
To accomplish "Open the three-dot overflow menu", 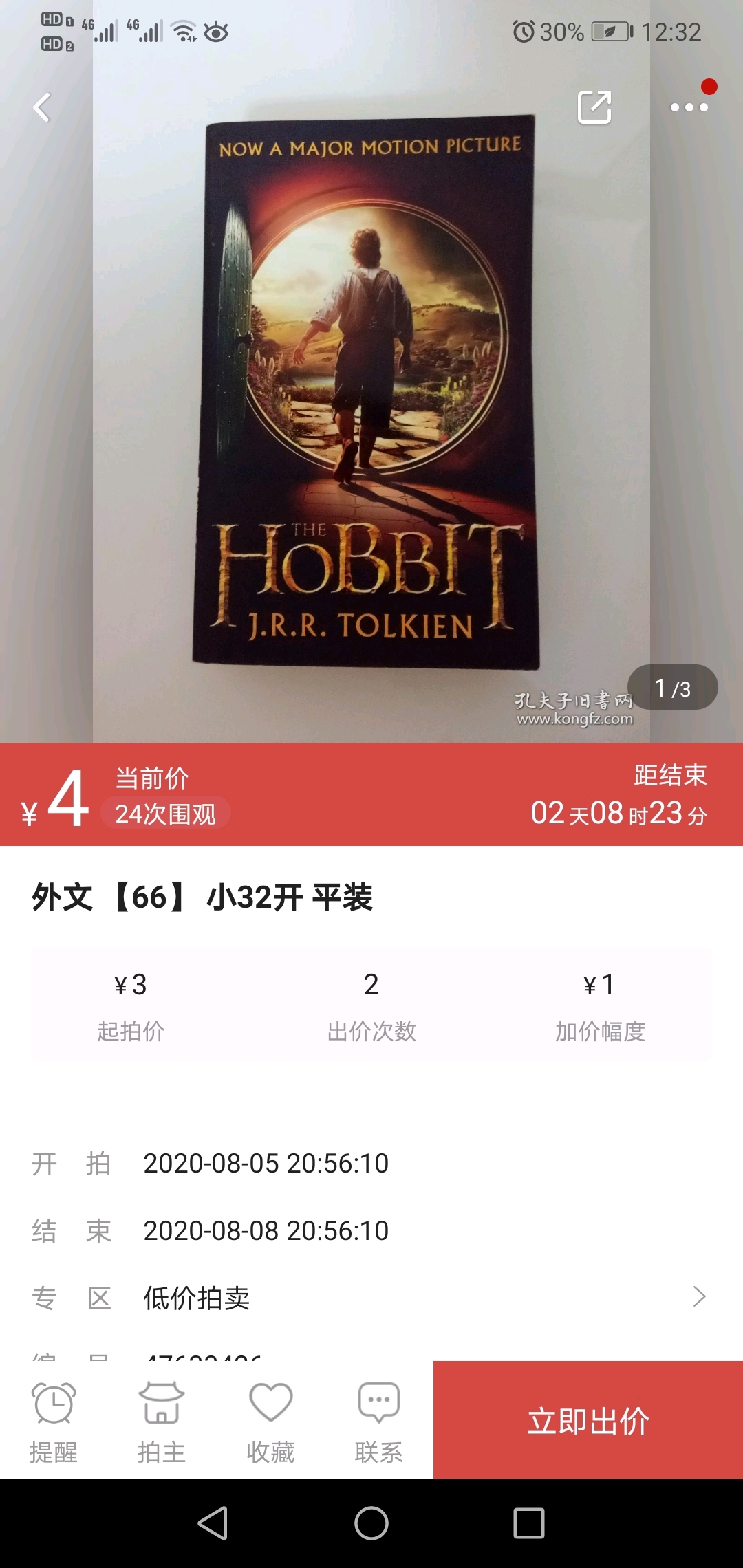I will point(689,107).
